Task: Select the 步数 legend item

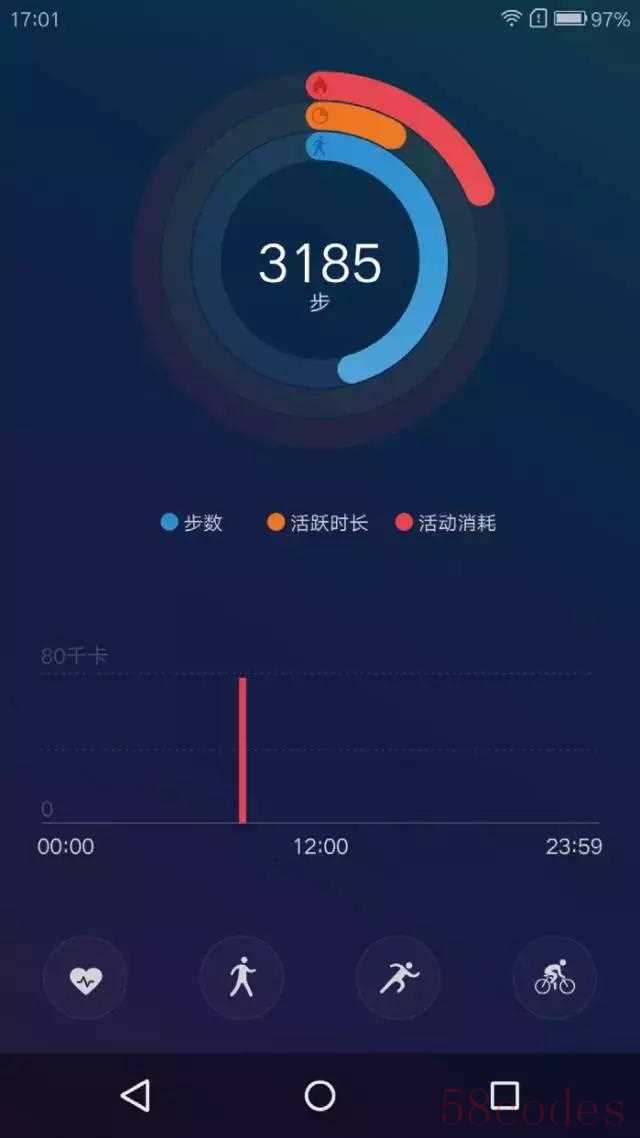Action: pos(192,522)
